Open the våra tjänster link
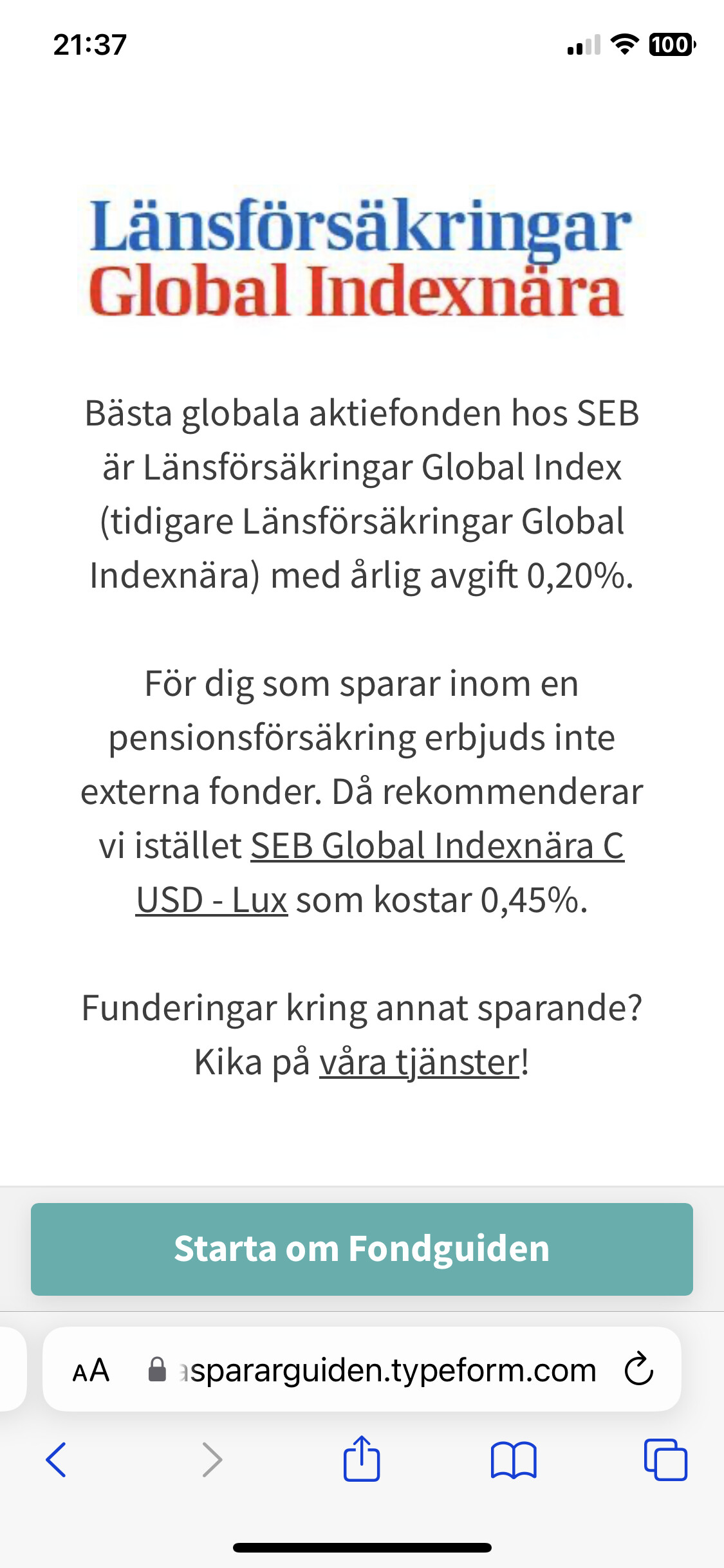The width and height of the screenshot is (724, 1568). (419, 1062)
